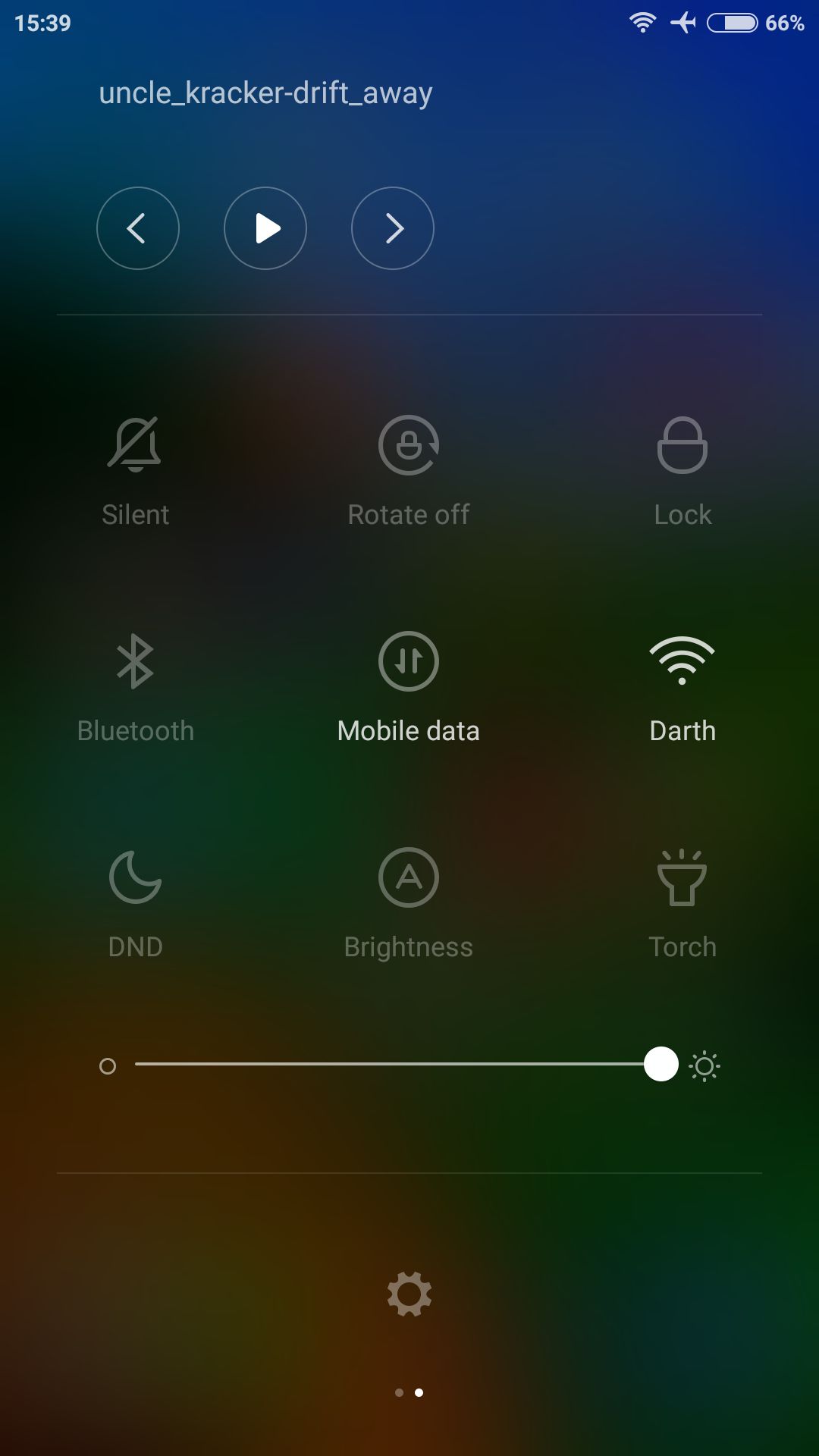The width and height of the screenshot is (819, 1456).
Task: Toggle the Rotate off setting
Action: click(x=409, y=471)
